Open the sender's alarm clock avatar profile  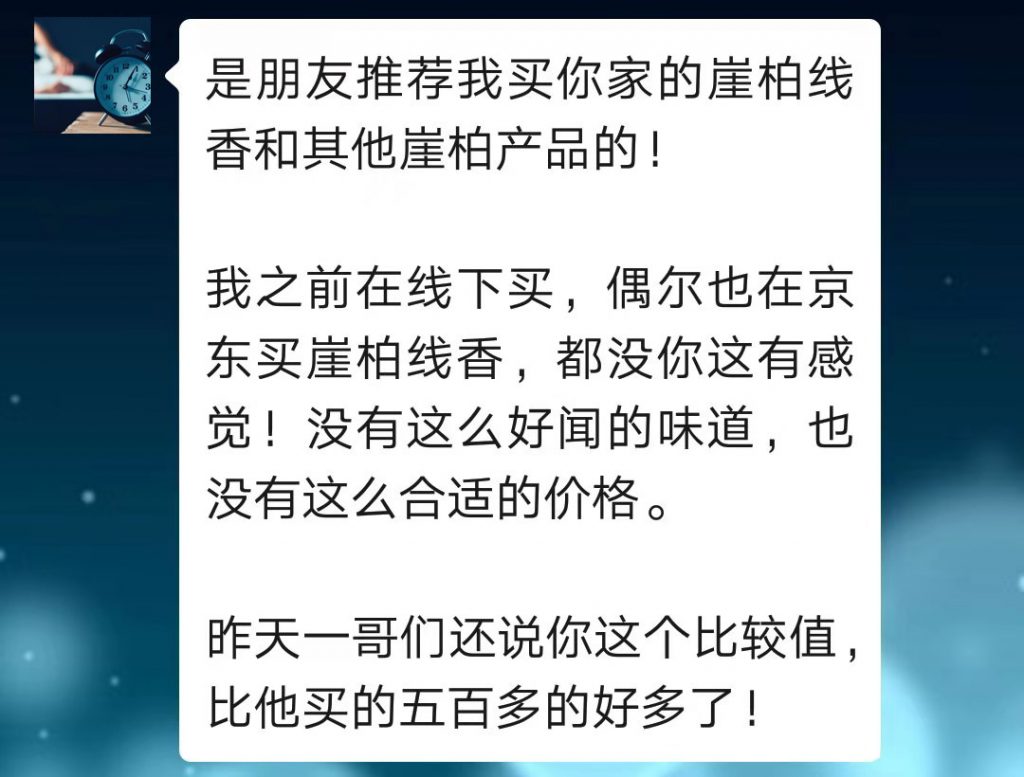pyautogui.click(x=92, y=75)
